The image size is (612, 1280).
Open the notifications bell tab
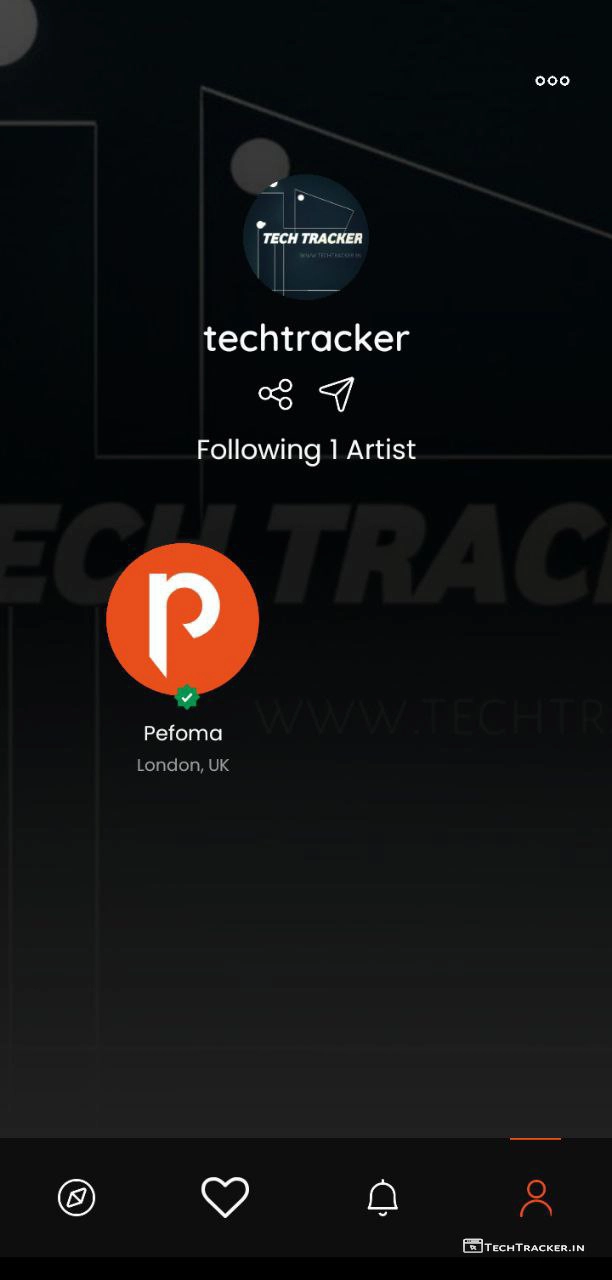(382, 1197)
